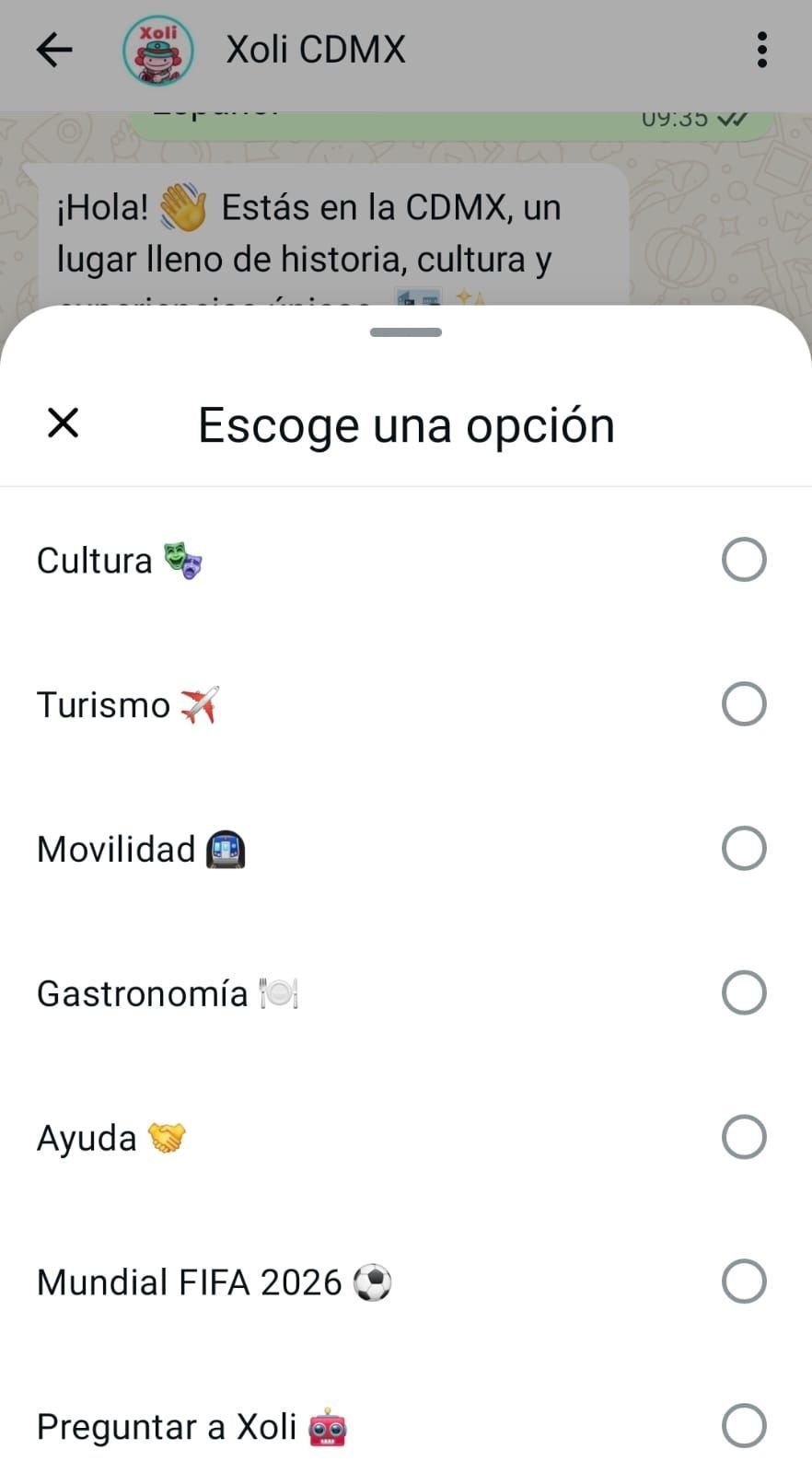Tap the sheet drag handle bar

pos(405,332)
